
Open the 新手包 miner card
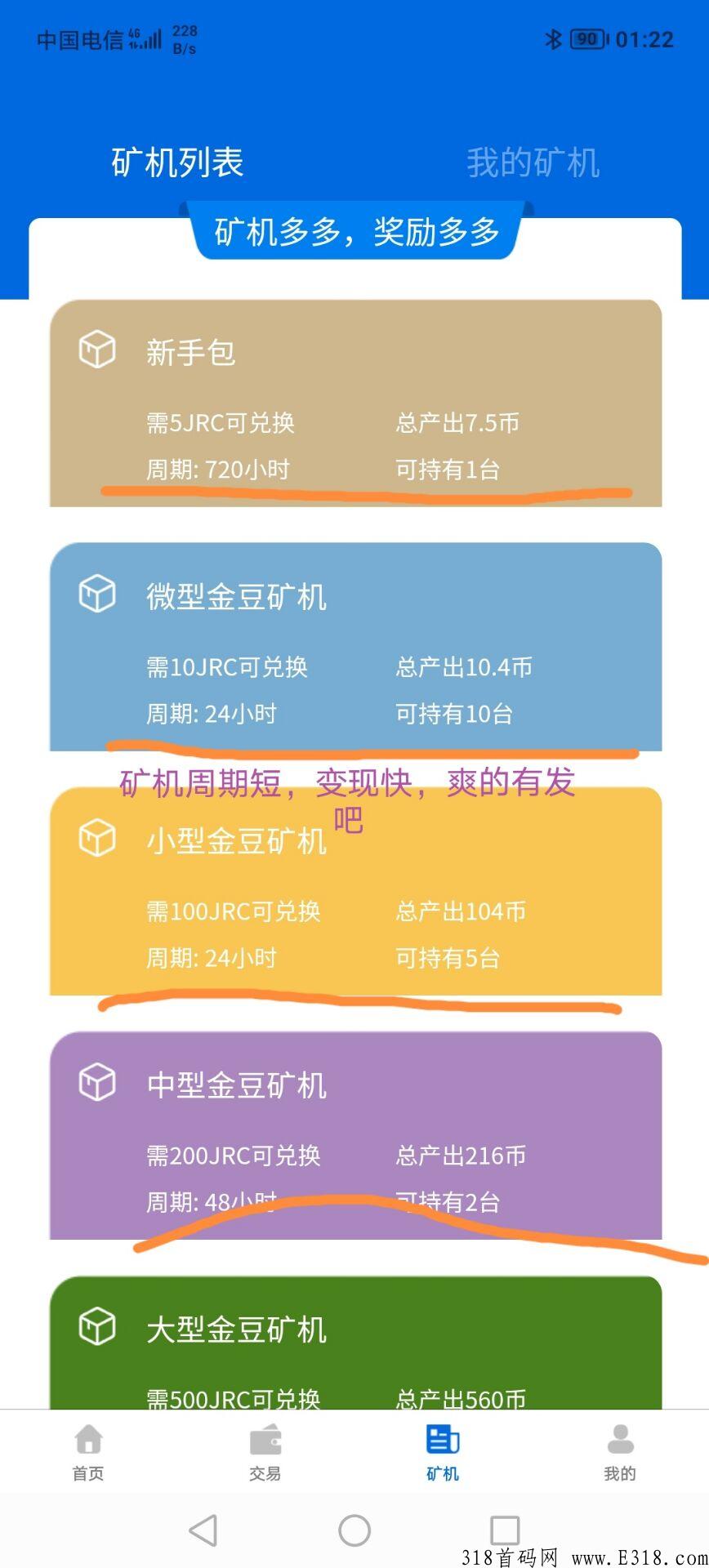pos(355,403)
